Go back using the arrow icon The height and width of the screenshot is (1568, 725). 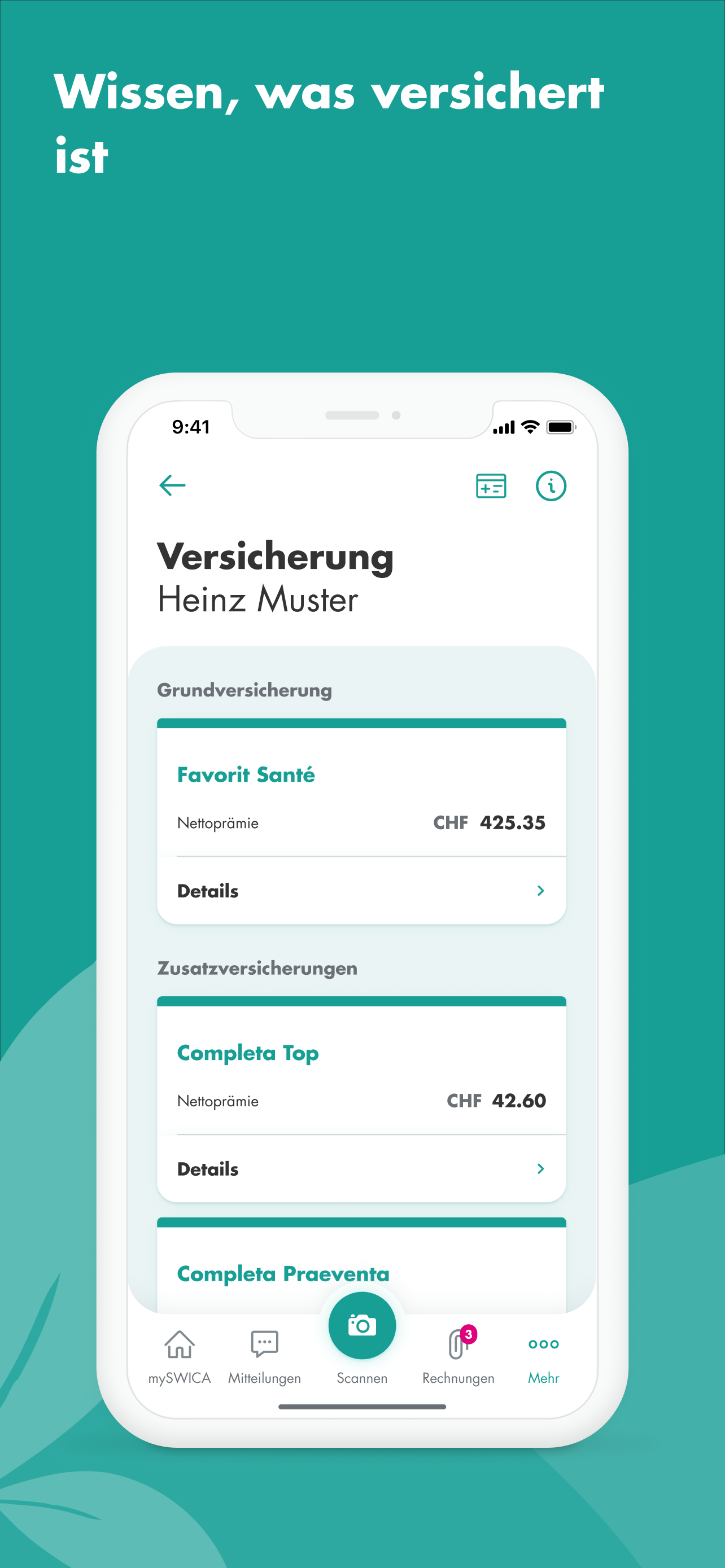tap(172, 485)
